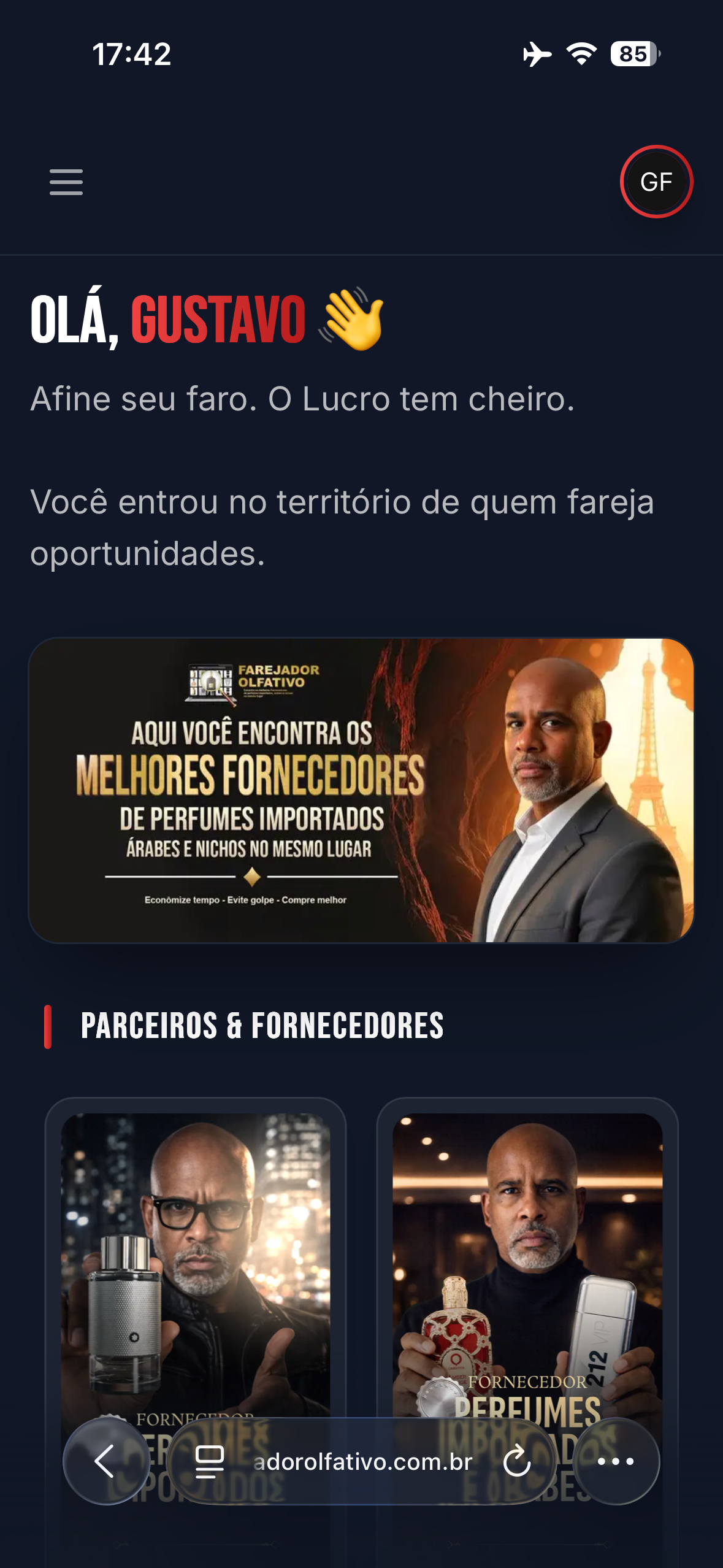Viewport: 723px width, 1568px height.
Task: Open the page settings icon in the address bar
Action: pos(209,1461)
